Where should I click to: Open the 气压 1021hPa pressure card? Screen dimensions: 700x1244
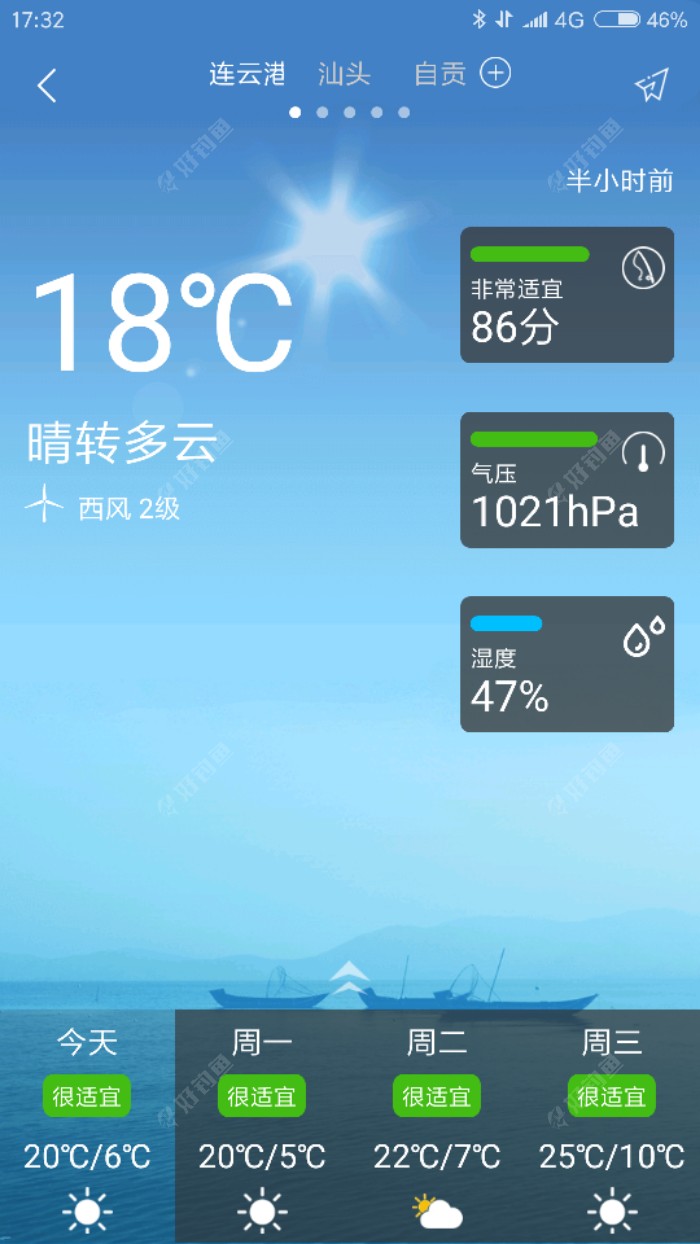click(566, 480)
